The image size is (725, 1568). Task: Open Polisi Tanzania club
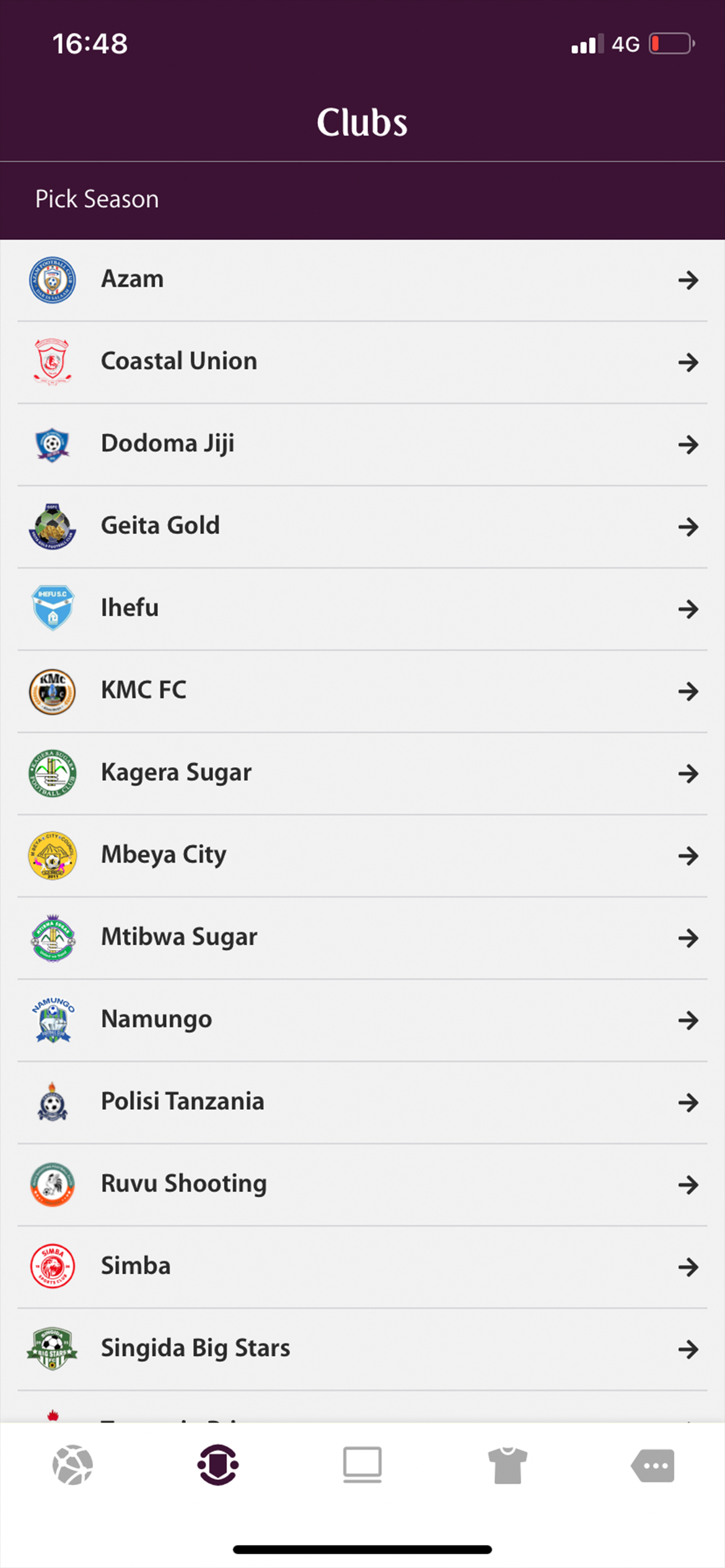362,1102
